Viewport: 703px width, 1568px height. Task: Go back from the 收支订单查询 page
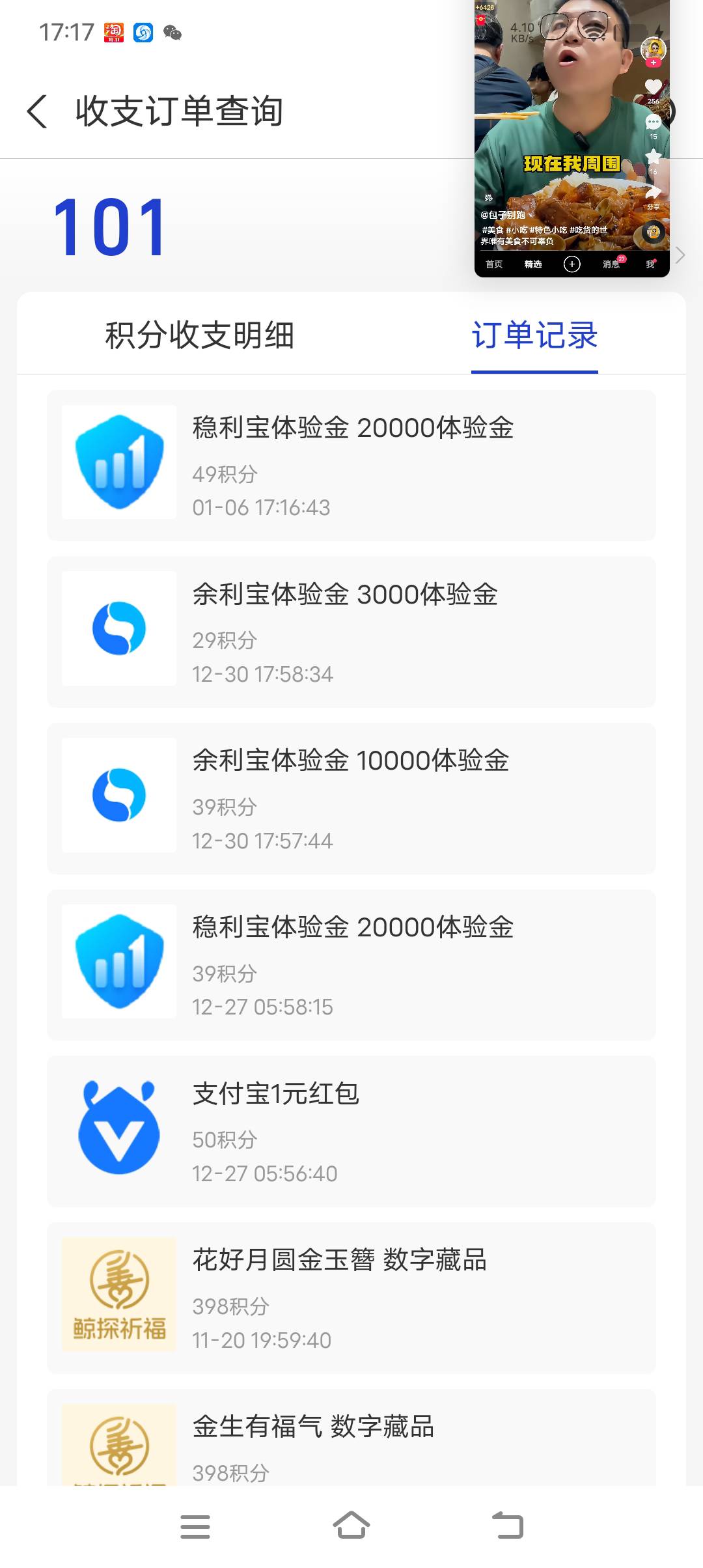[x=37, y=111]
